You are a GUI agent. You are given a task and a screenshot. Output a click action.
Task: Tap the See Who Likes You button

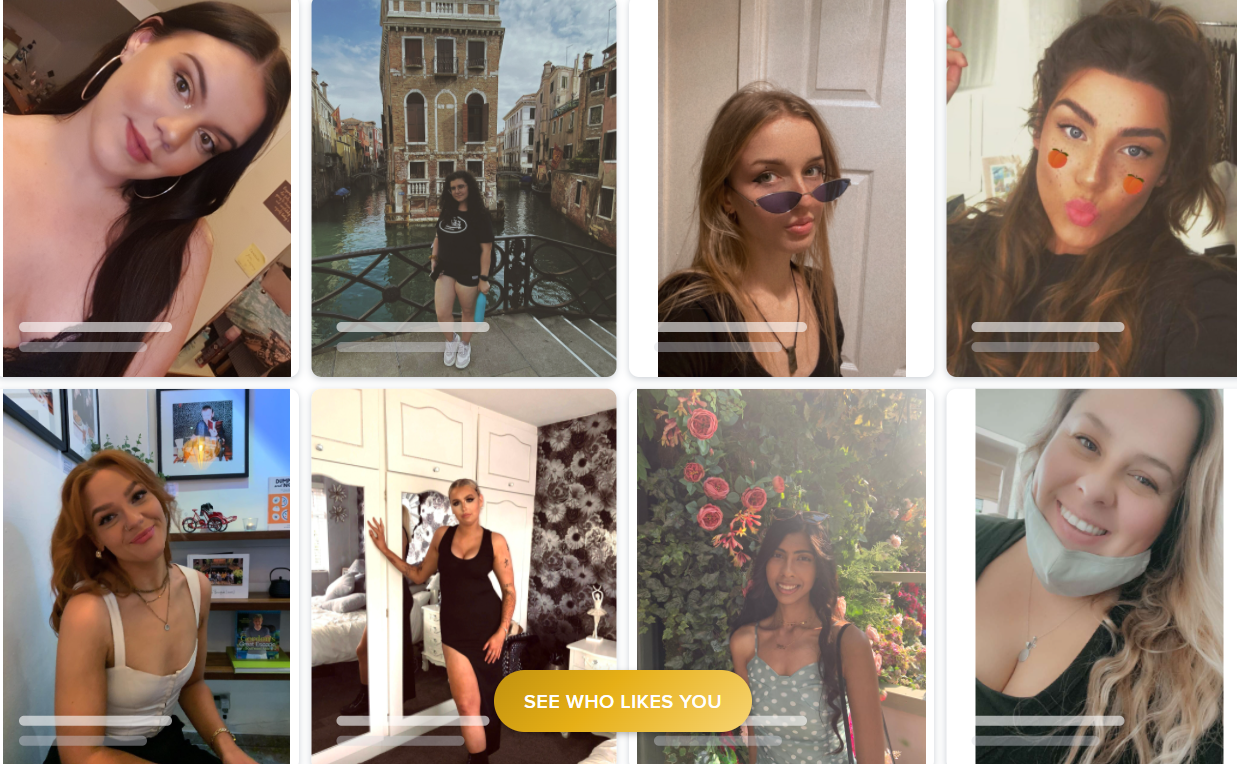[622, 701]
